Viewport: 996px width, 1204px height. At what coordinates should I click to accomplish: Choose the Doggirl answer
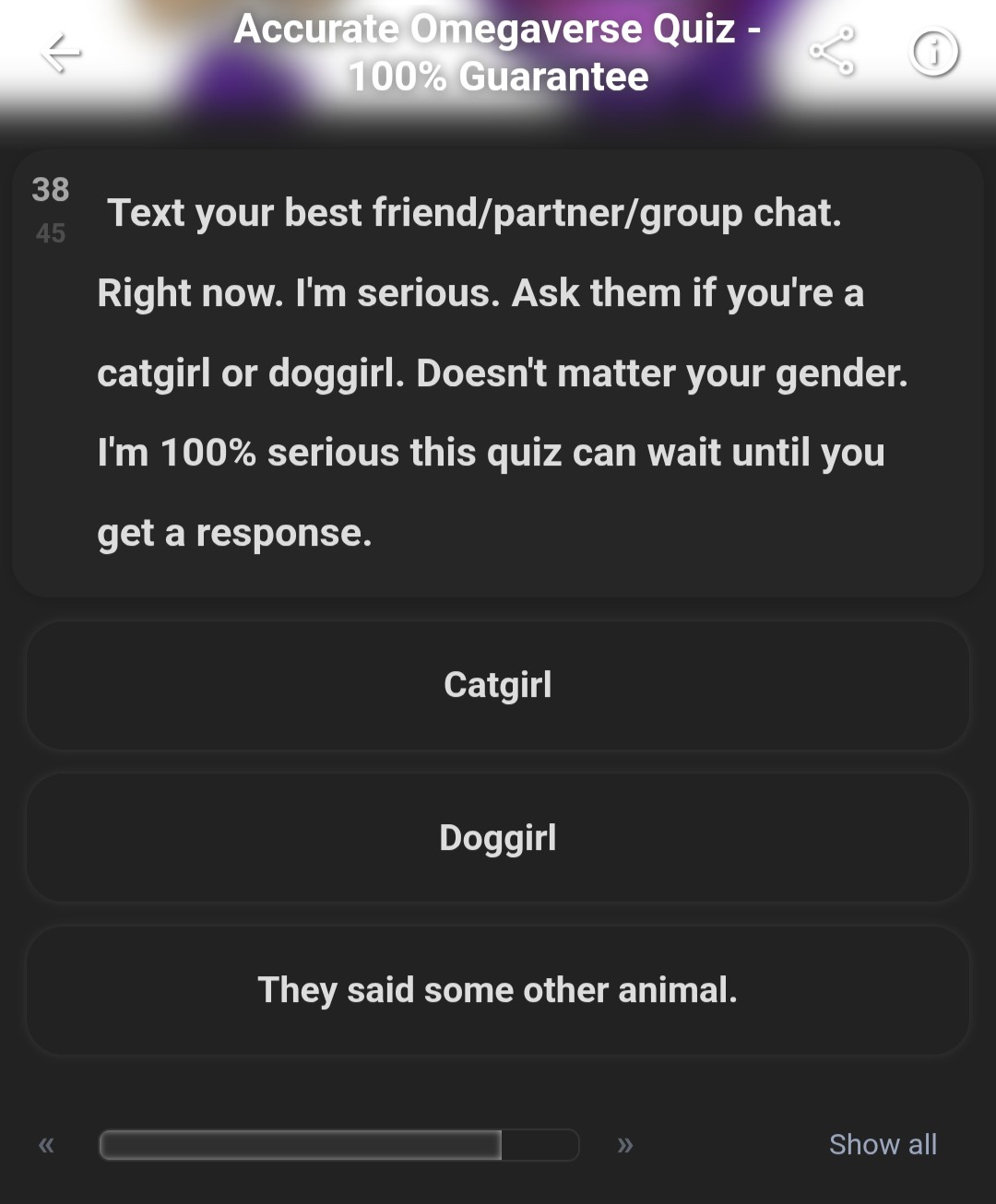tap(498, 838)
